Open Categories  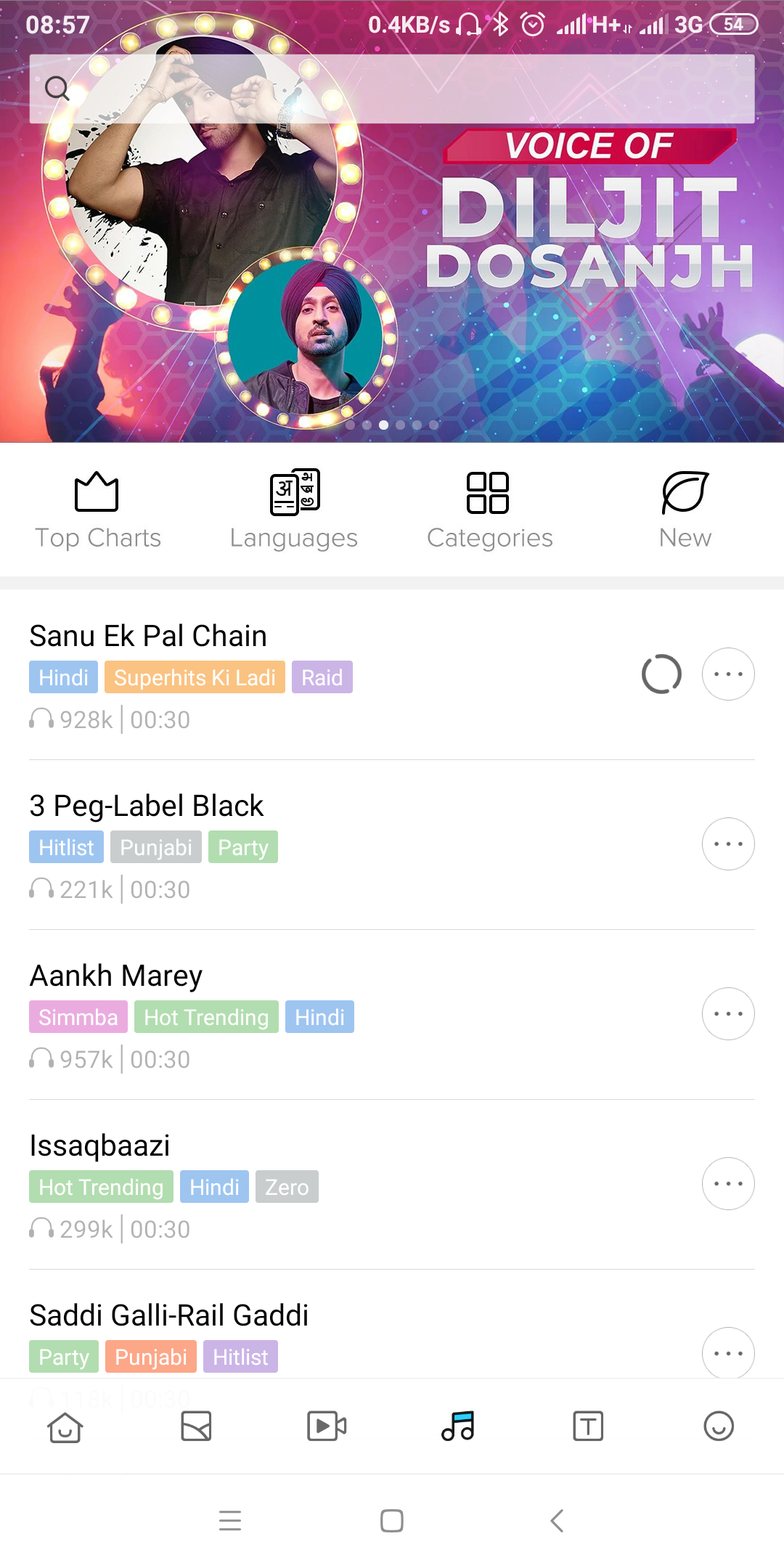point(489,510)
